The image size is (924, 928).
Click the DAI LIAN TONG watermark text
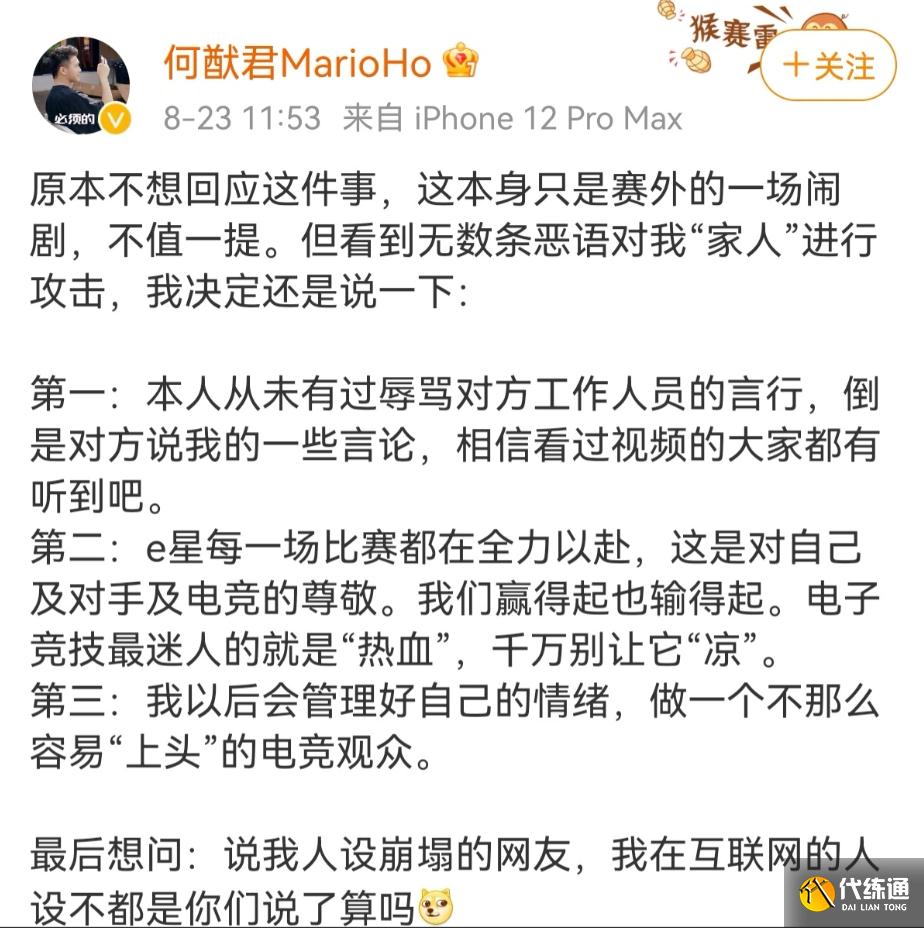[875, 906]
